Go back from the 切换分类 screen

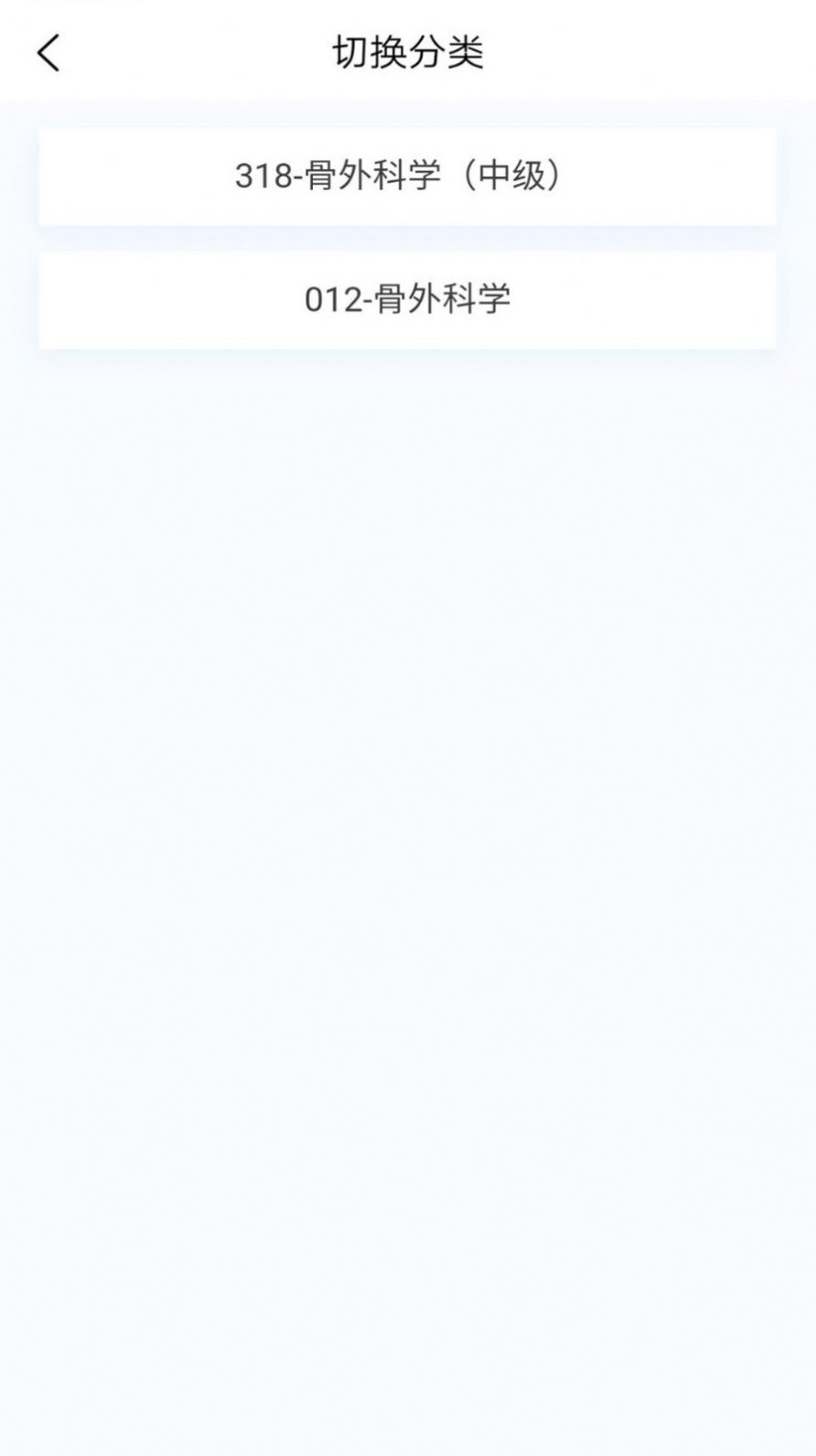(48, 53)
